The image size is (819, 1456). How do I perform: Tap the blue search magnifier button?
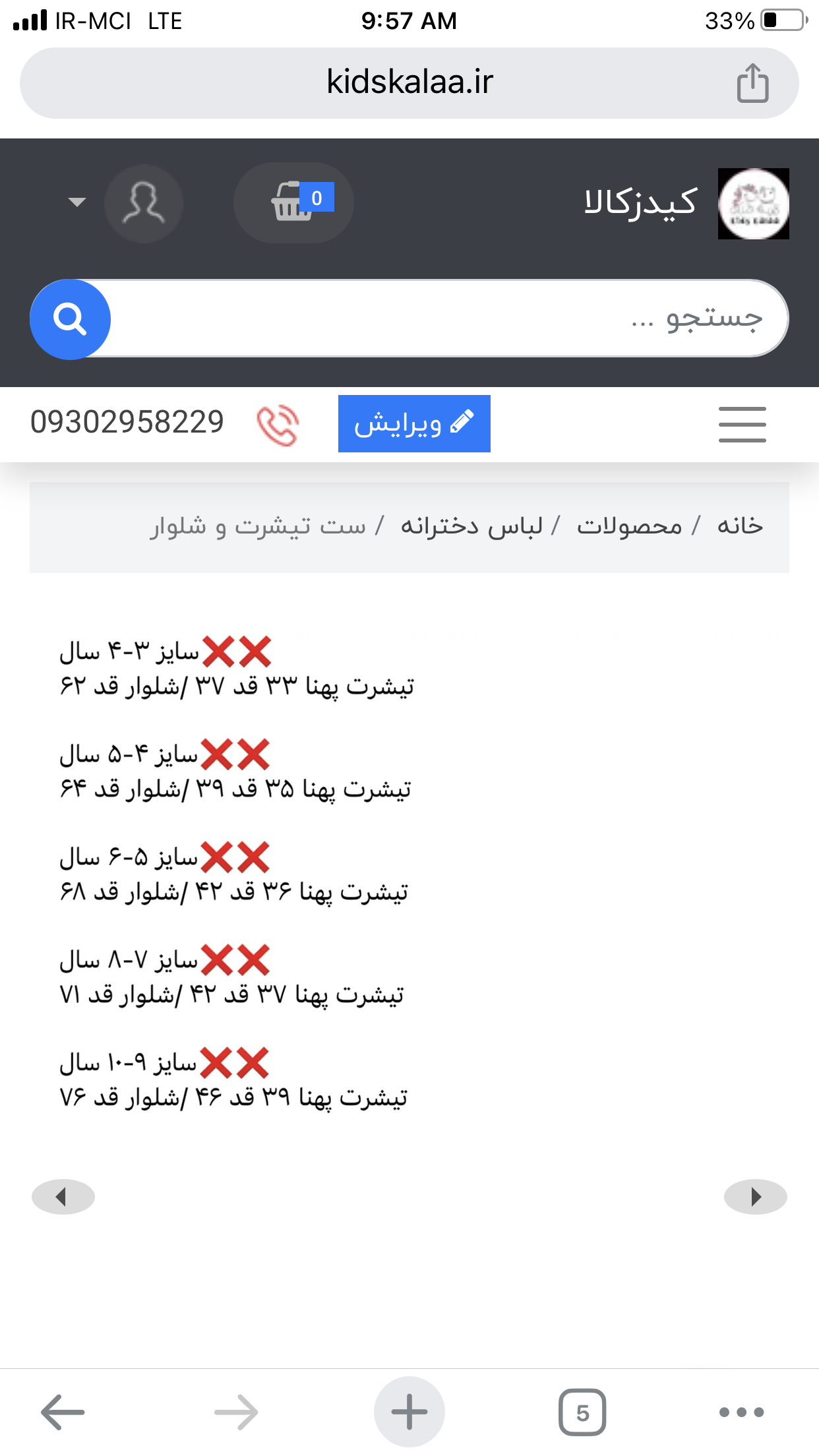click(70, 319)
